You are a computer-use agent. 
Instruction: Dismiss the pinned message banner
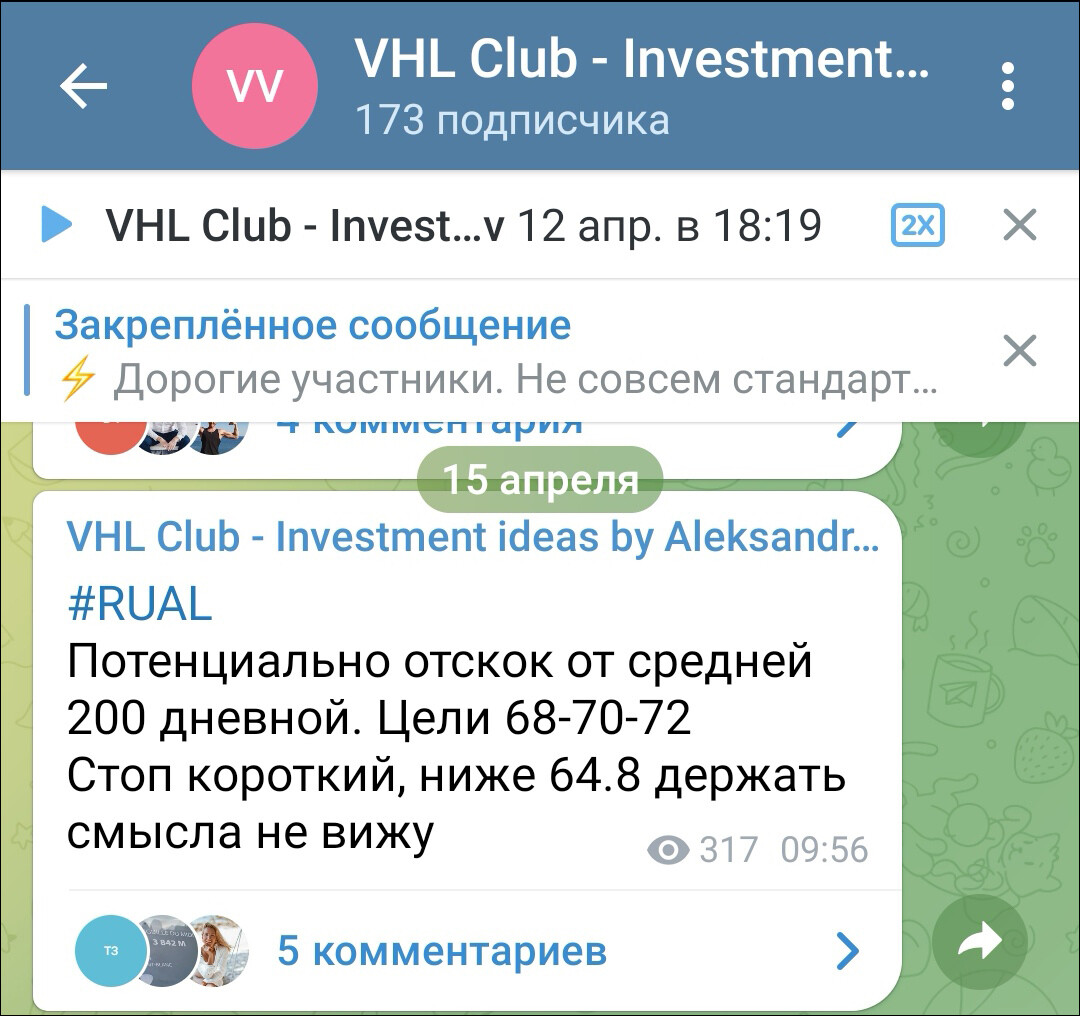click(1019, 351)
